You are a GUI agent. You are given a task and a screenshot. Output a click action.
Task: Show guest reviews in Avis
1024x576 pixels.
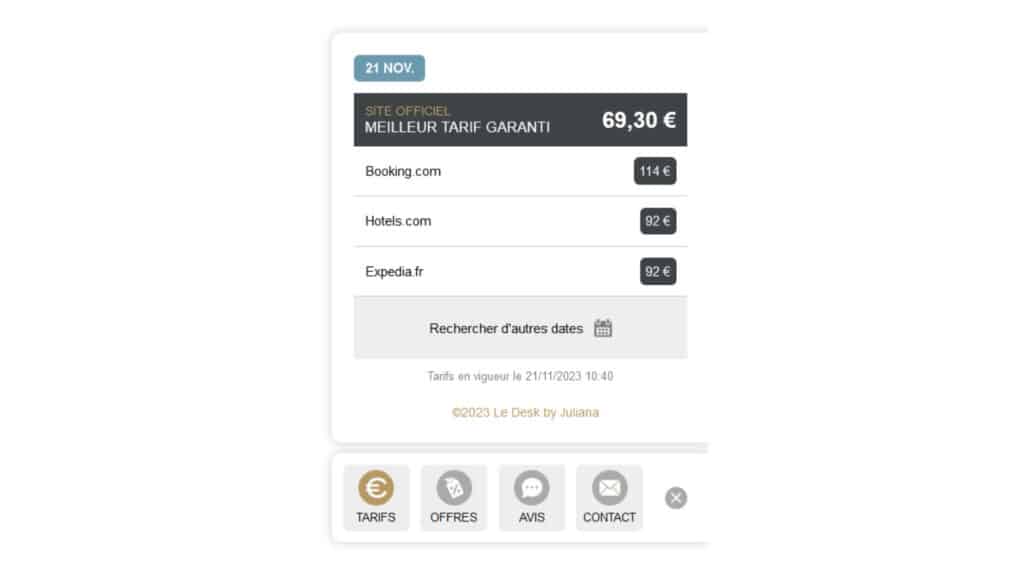(531, 497)
